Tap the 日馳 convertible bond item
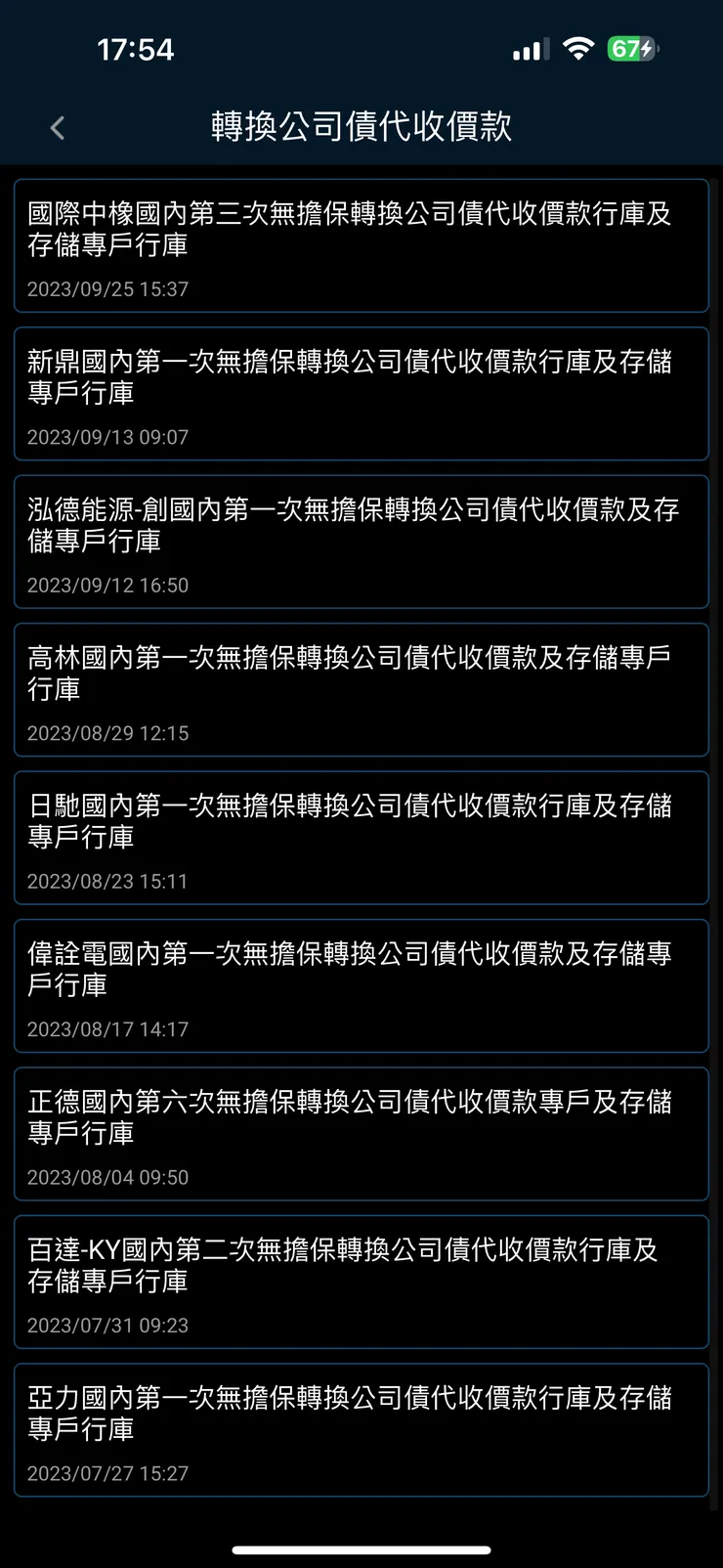The width and height of the screenshot is (723, 1568). click(x=361, y=838)
